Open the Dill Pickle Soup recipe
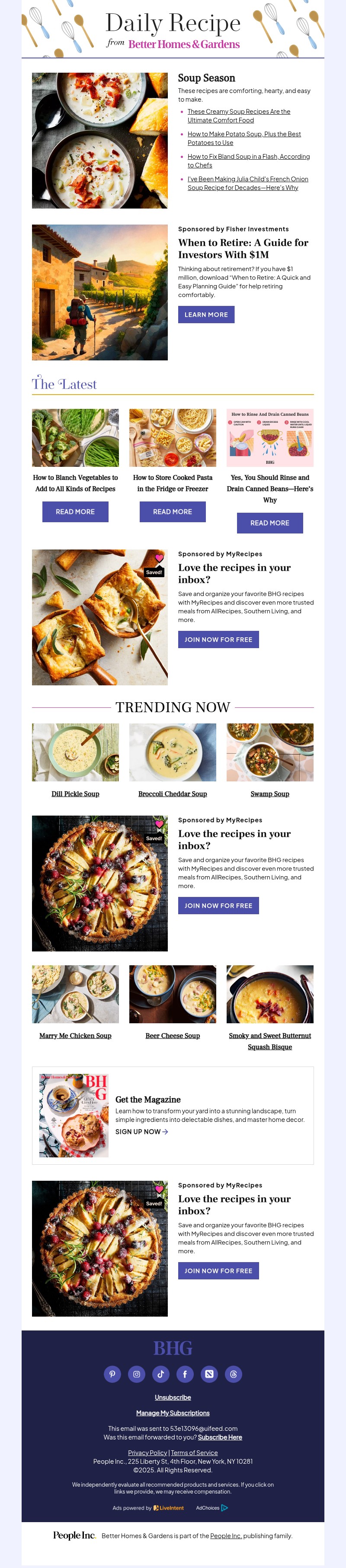The width and height of the screenshot is (346, 1568). click(x=75, y=794)
